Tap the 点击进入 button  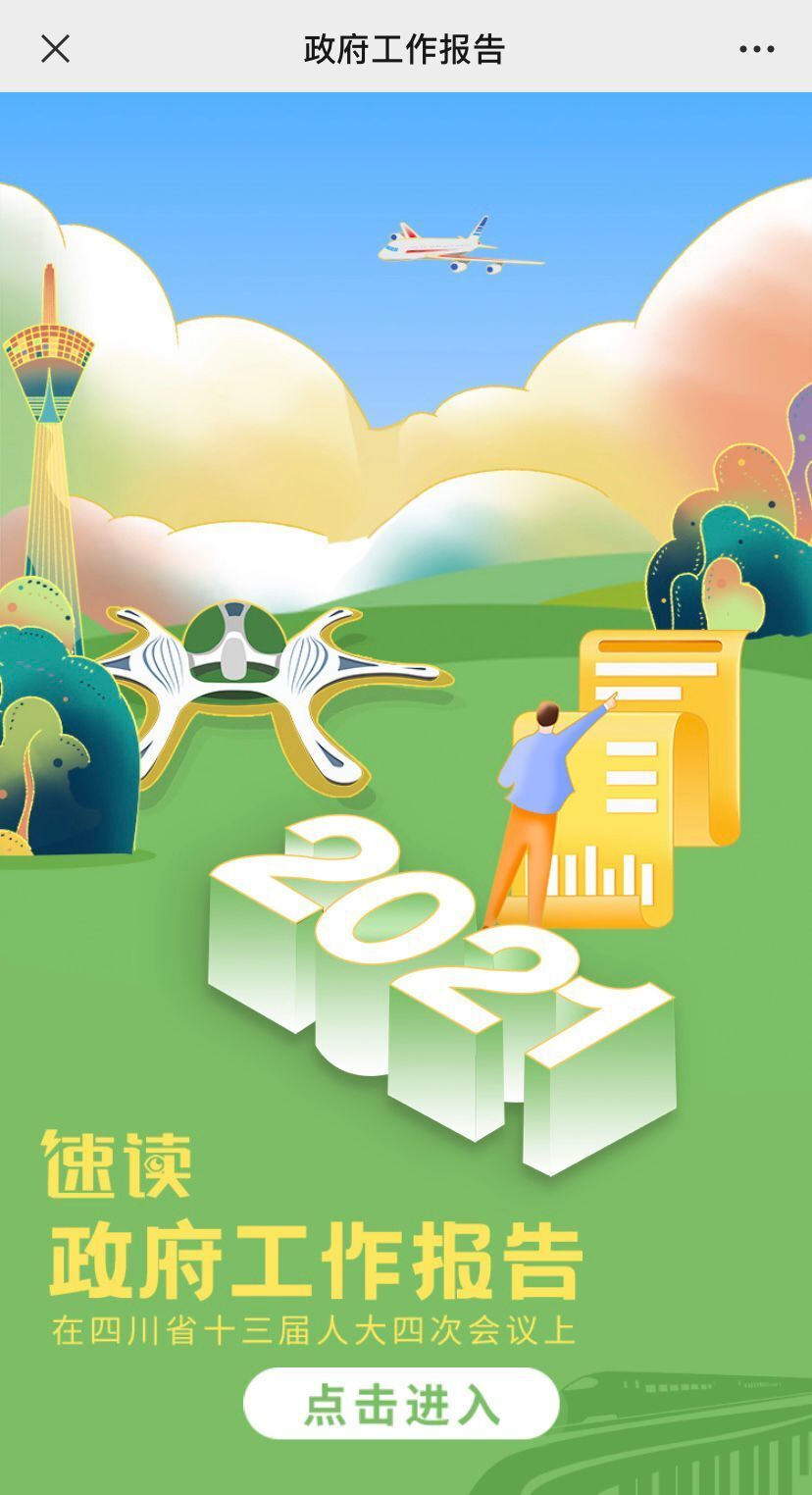401,1404
